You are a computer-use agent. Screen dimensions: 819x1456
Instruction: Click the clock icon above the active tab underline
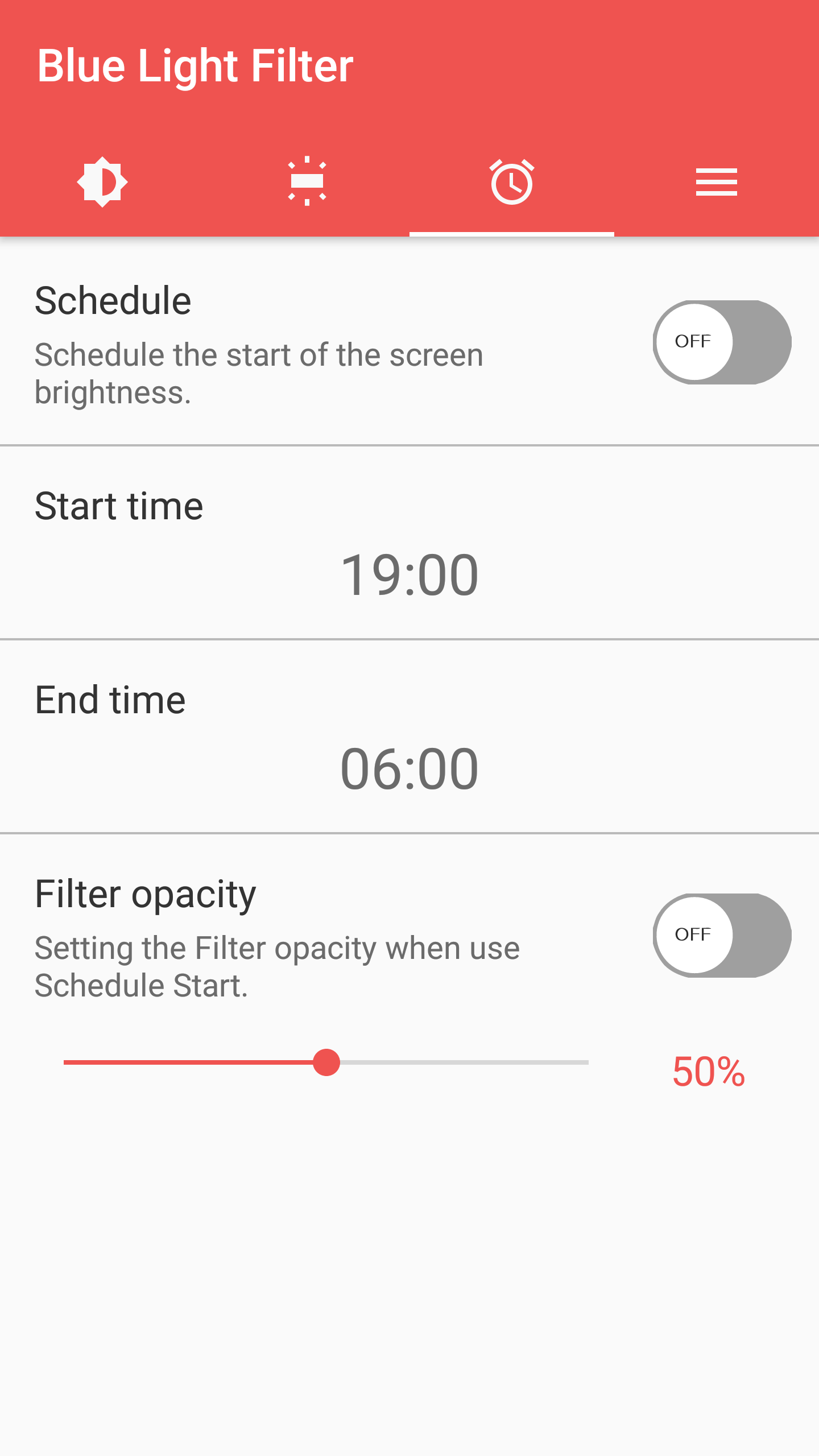coord(512,181)
